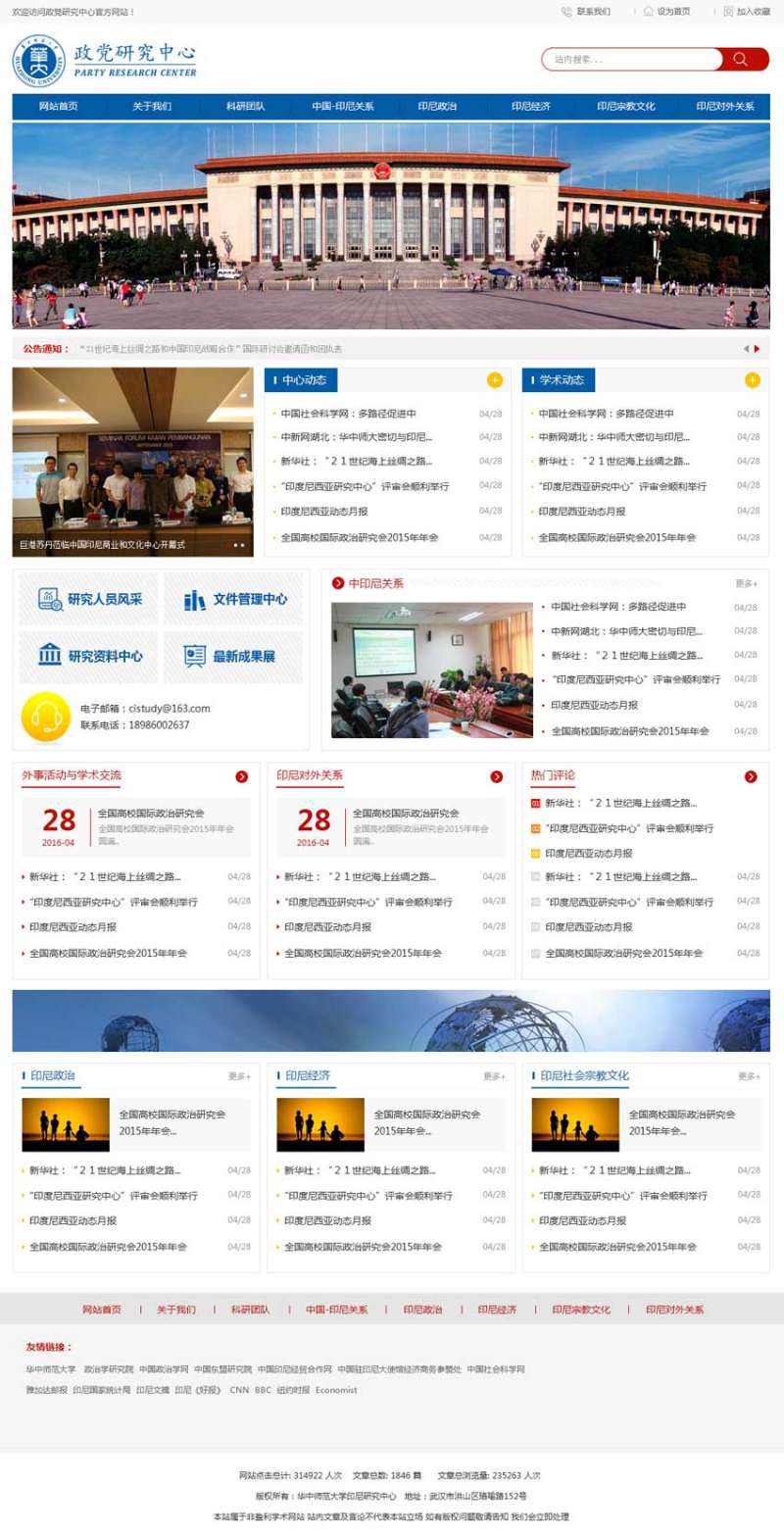
Task: Switch to 科研团队 in the blue navigation bar
Action: click(x=245, y=106)
